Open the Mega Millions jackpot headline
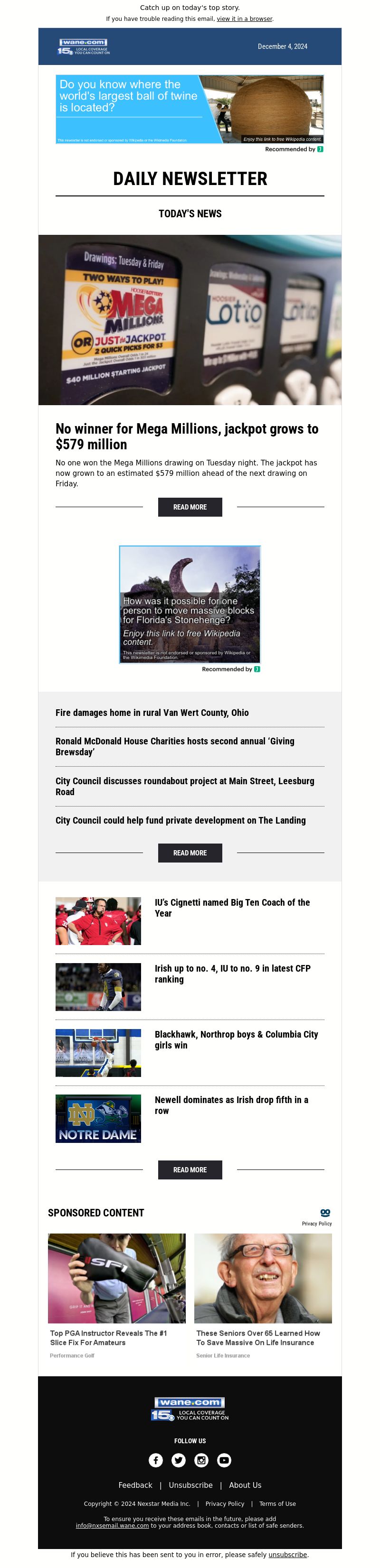The width and height of the screenshot is (380, 1568). [186, 436]
